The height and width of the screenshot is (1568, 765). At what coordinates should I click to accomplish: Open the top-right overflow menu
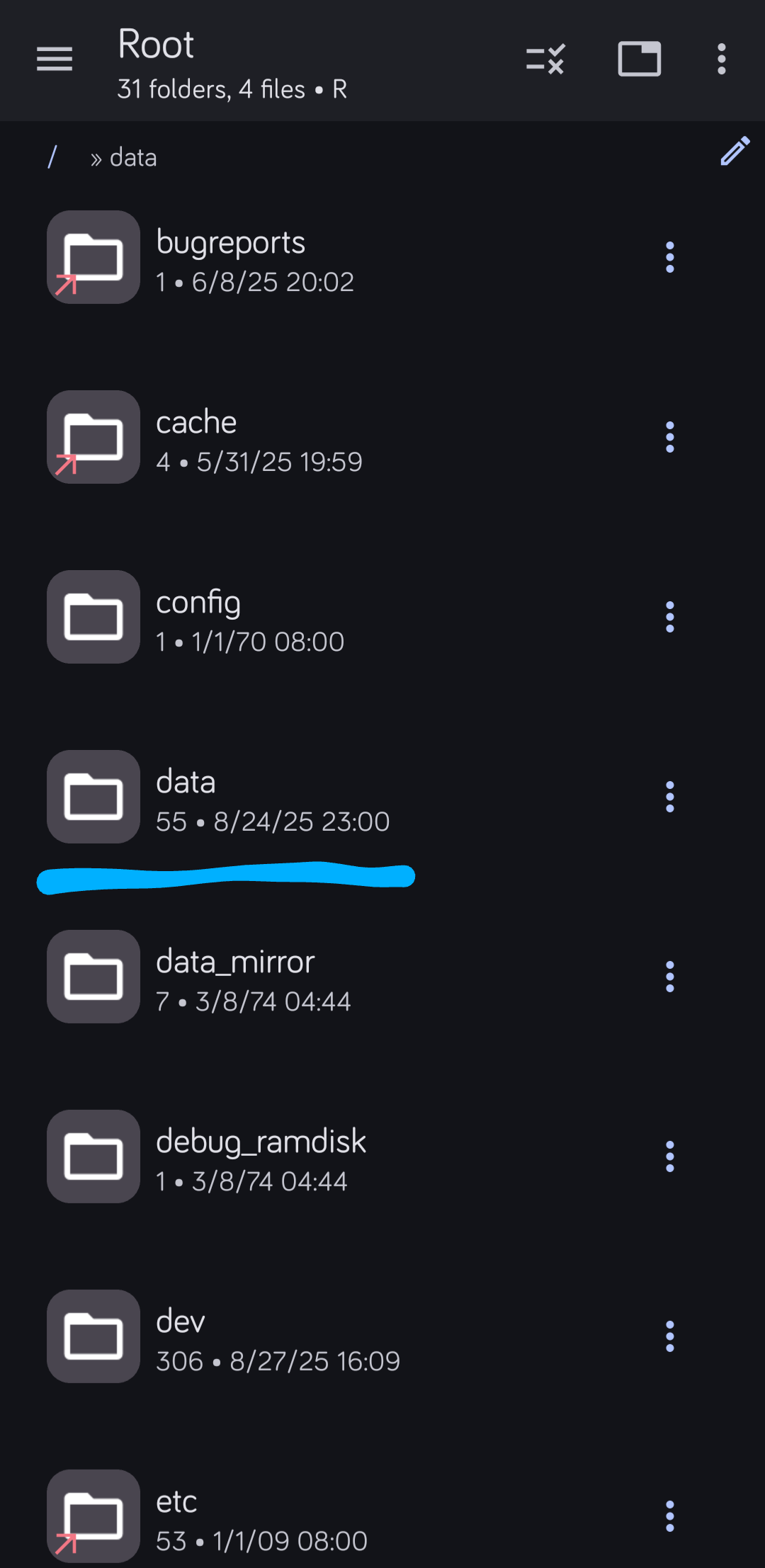pos(721,59)
